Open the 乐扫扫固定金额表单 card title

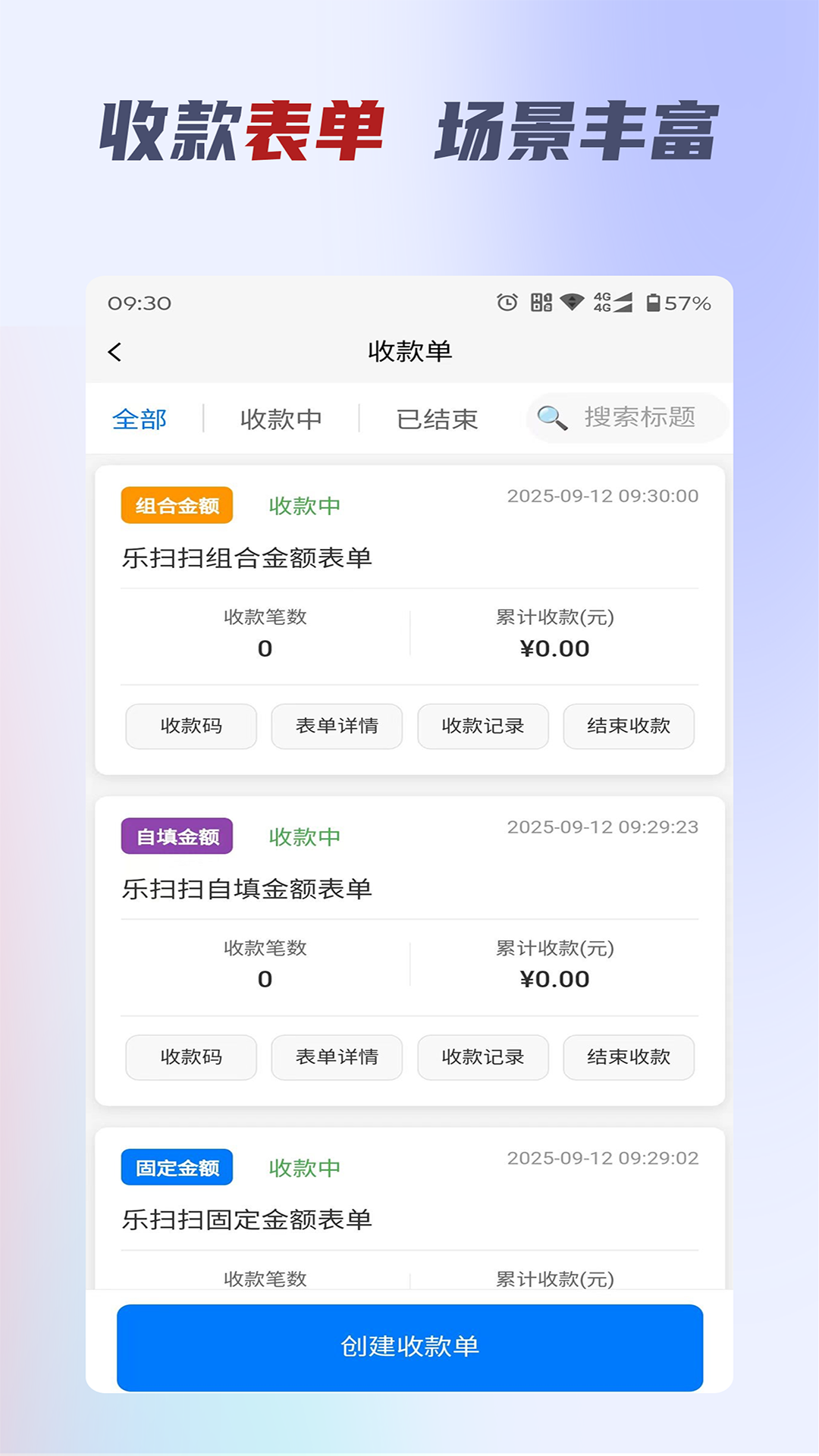(x=247, y=1219)
